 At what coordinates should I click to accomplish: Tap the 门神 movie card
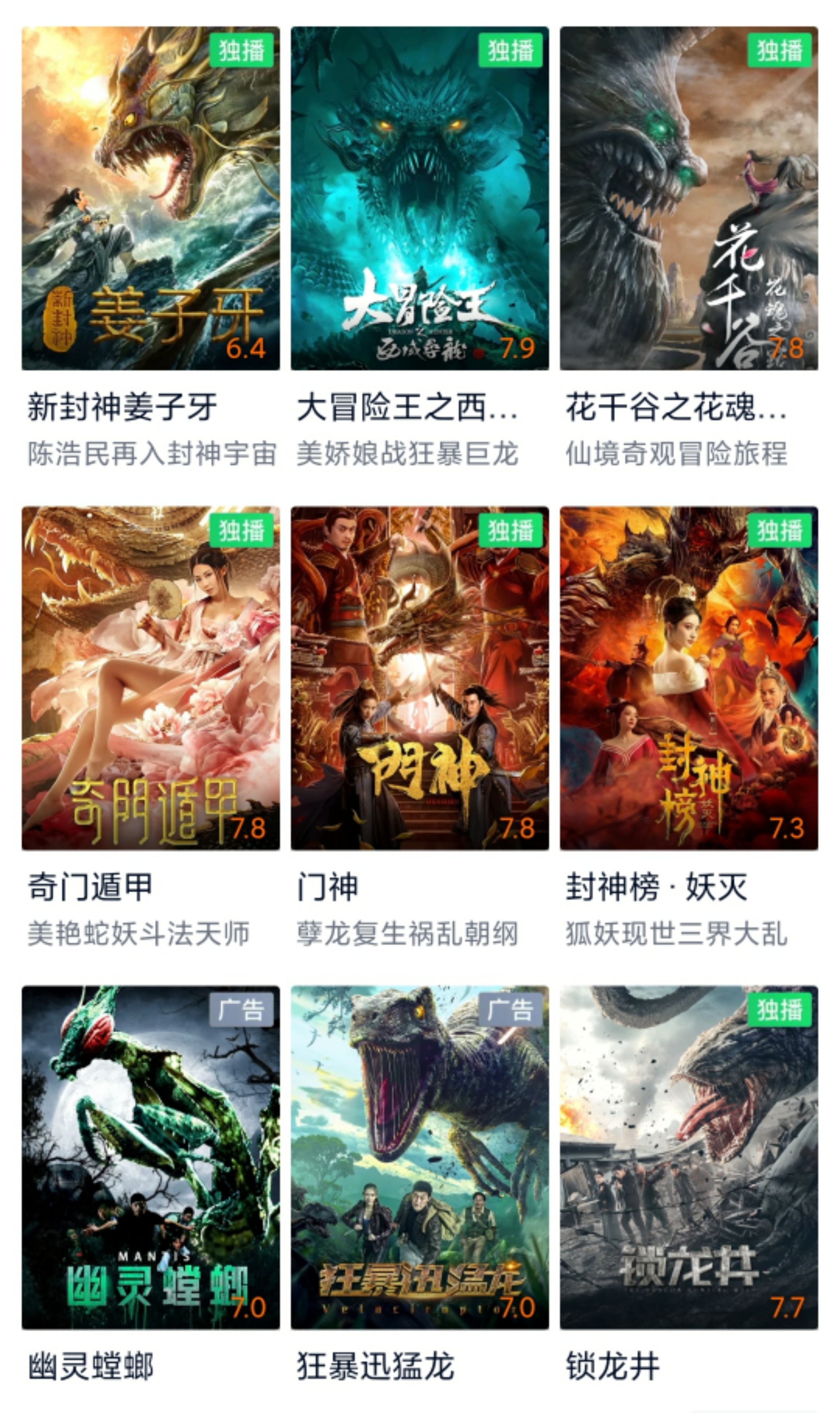pos(420,678)
